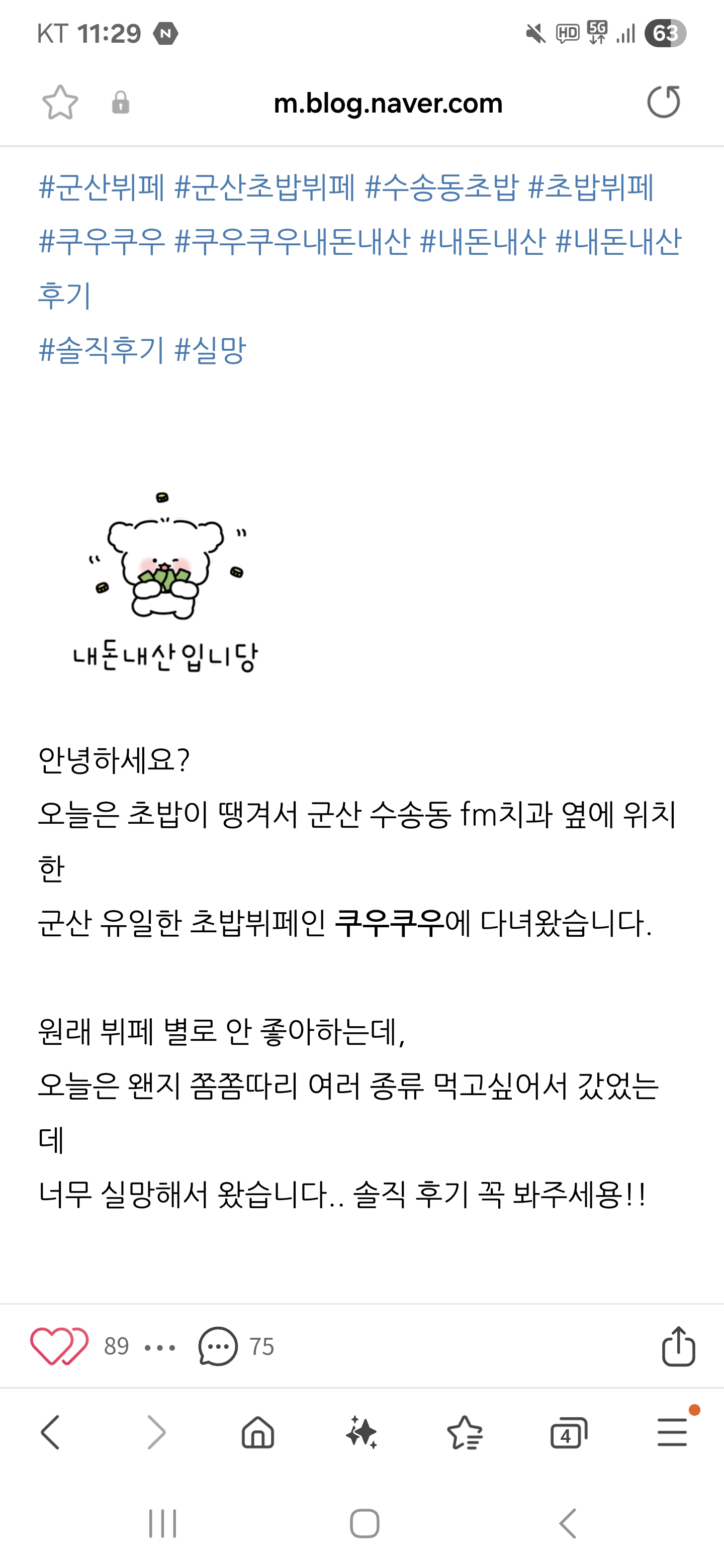Go back to the previous page in the browser
This screenshot has height=1568, width=724.
tap(51, 1432)
